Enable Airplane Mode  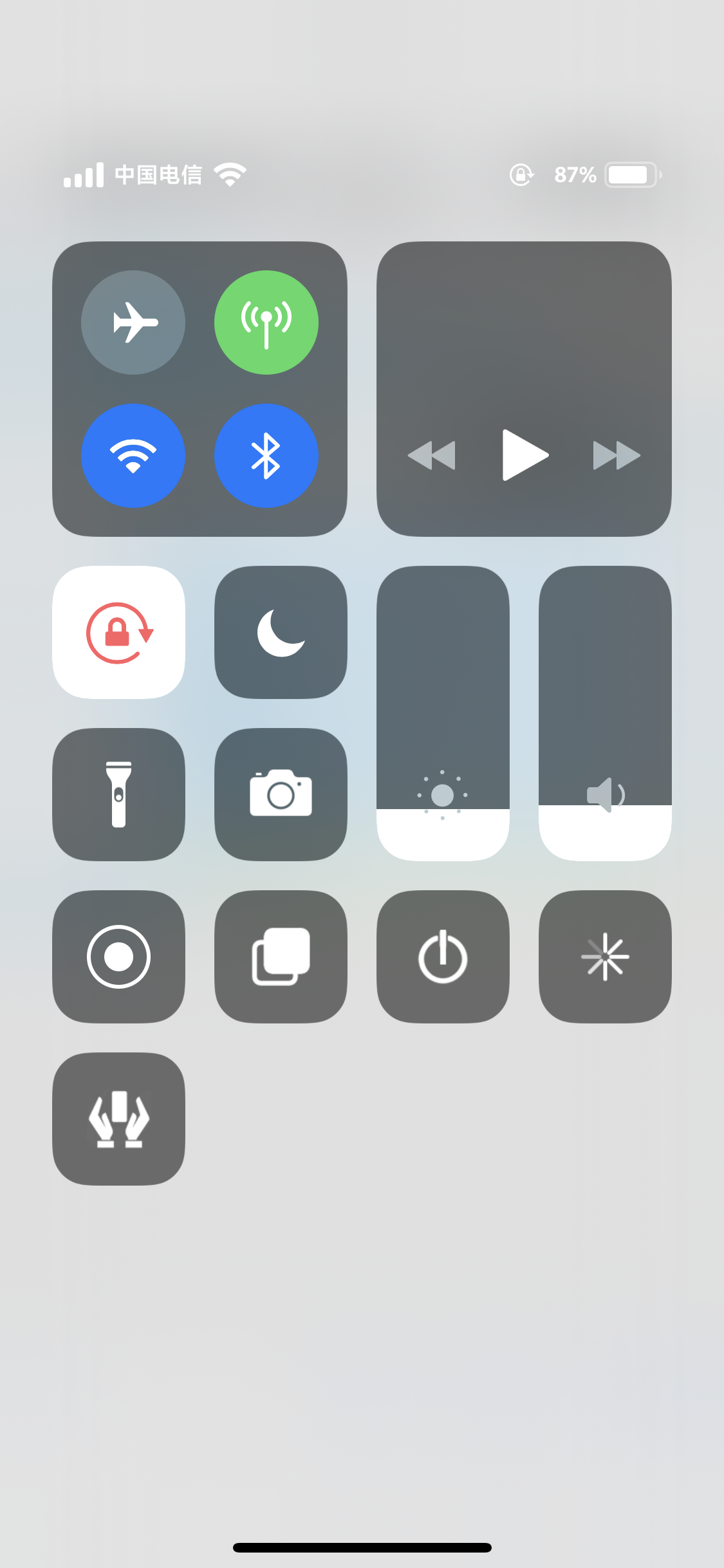133,322
